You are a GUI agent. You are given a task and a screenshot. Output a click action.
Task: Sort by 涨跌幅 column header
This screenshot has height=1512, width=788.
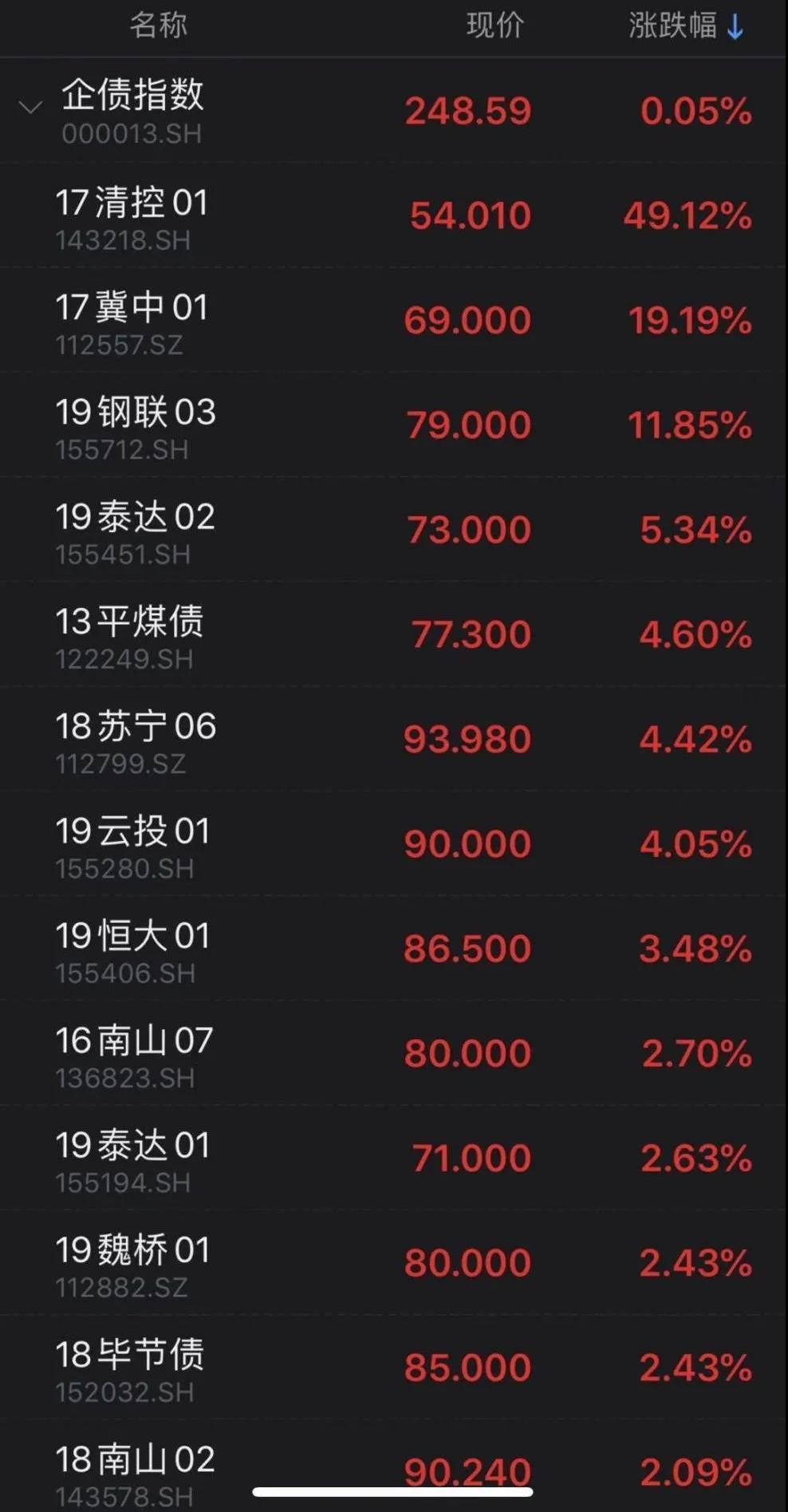(684, 26)
